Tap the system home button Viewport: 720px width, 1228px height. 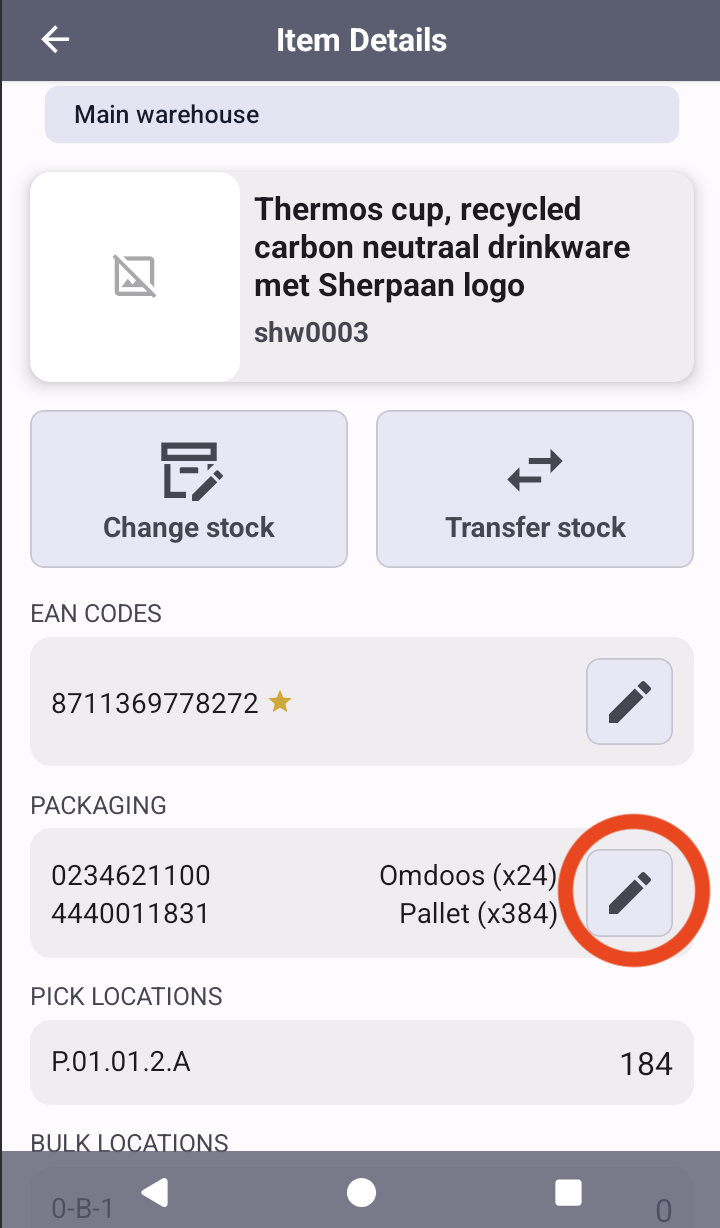click(x=361, y=1192)
